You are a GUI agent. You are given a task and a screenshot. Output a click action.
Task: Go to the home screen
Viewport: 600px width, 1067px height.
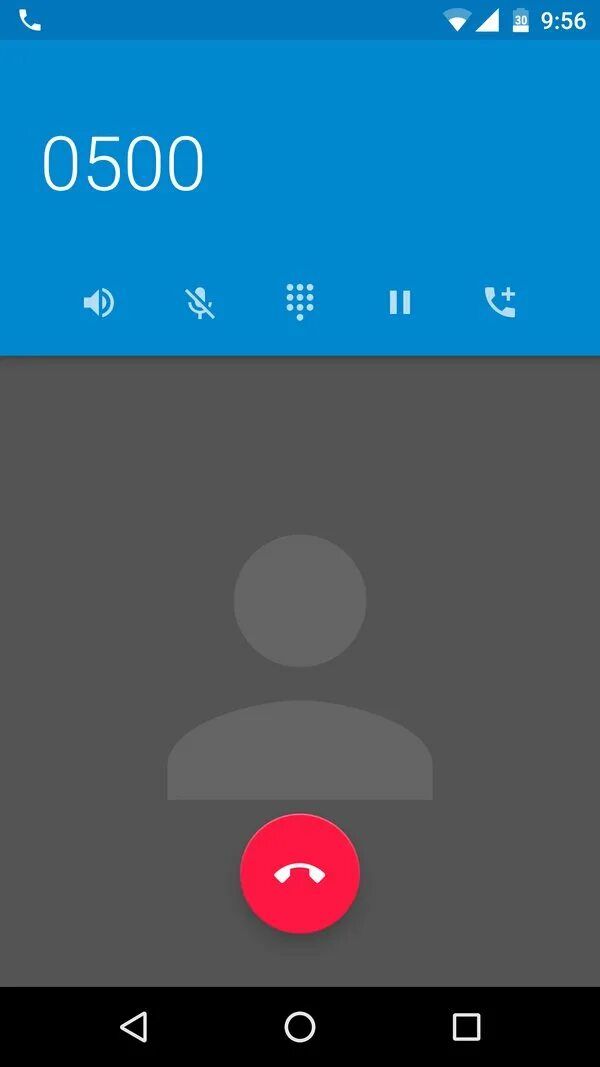click(300, 1026)
